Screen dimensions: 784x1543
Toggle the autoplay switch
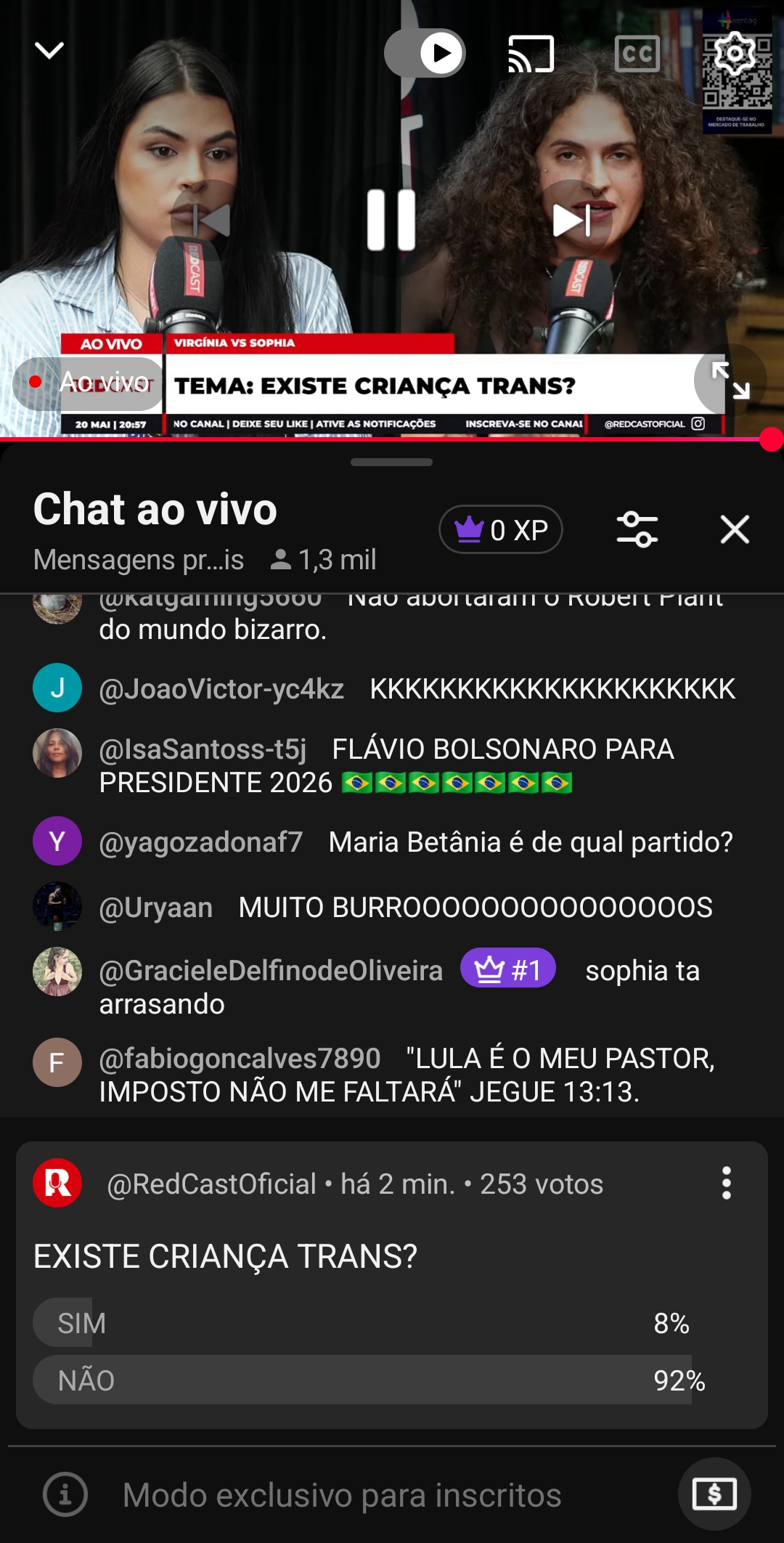[425, 53]
